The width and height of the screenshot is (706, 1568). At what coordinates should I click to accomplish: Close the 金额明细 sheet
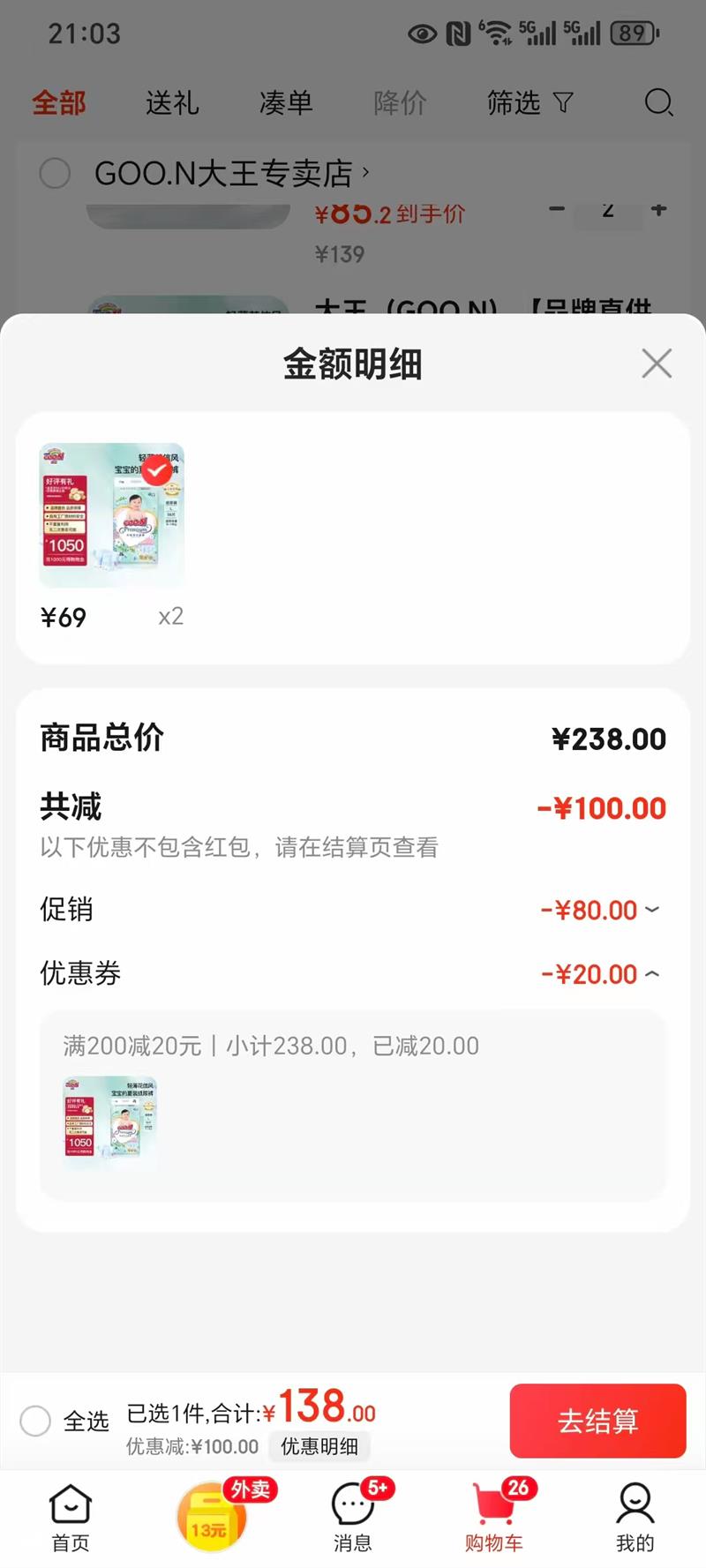tap(657, 363)
